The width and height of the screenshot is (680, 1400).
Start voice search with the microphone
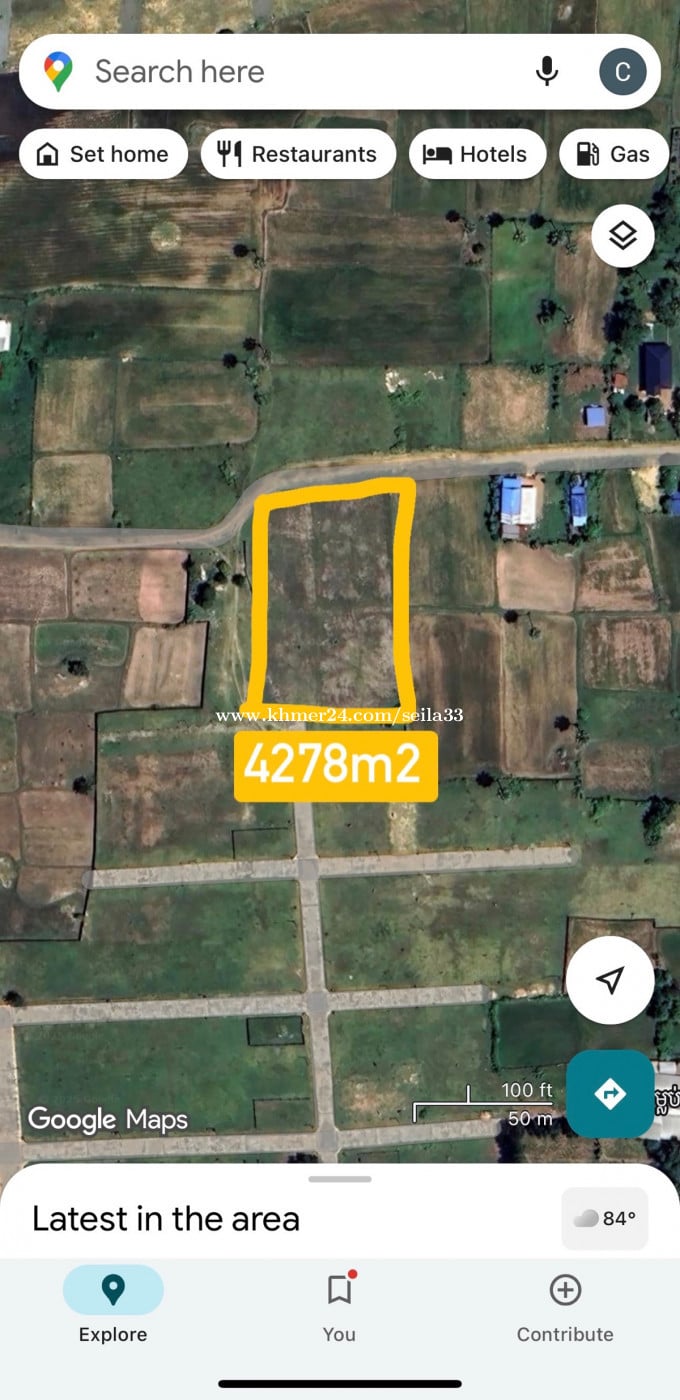pos(547,72)
